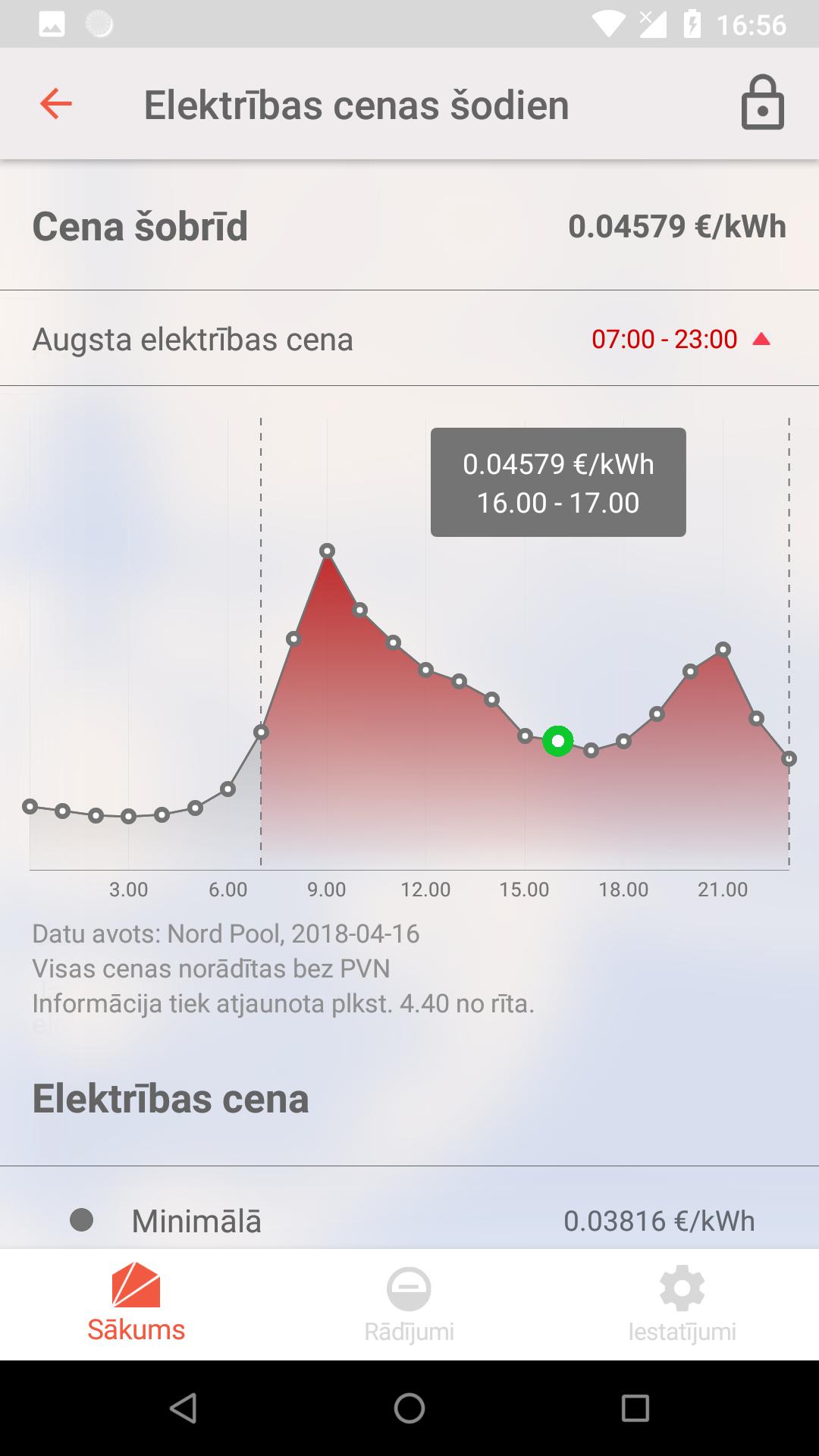Open the lock icon in the app bar
Screen dimensions: 819x1456
click(762, 104)
